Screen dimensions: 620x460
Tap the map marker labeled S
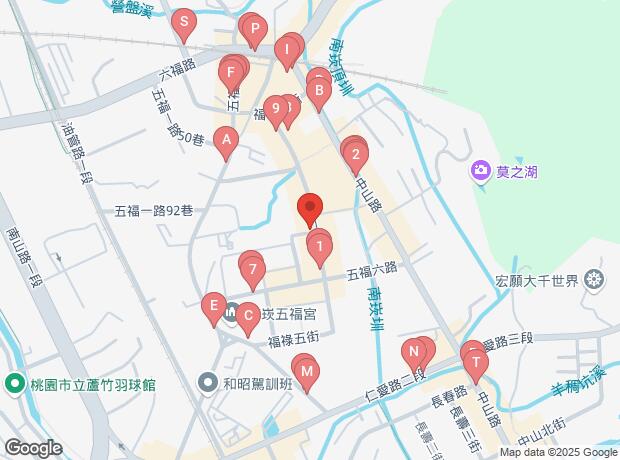[183, 21]
